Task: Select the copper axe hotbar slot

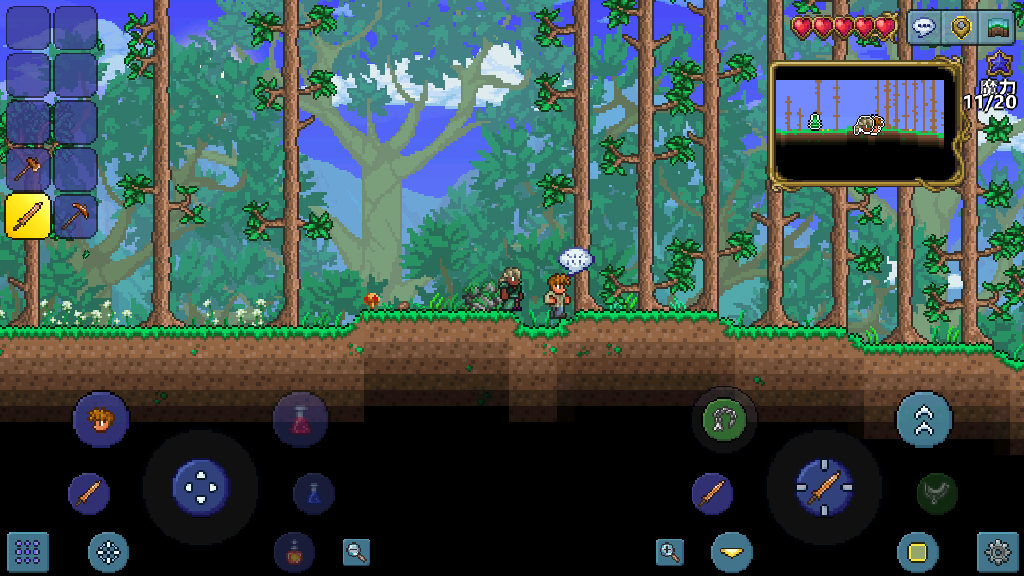Action: tap(28, 168)
